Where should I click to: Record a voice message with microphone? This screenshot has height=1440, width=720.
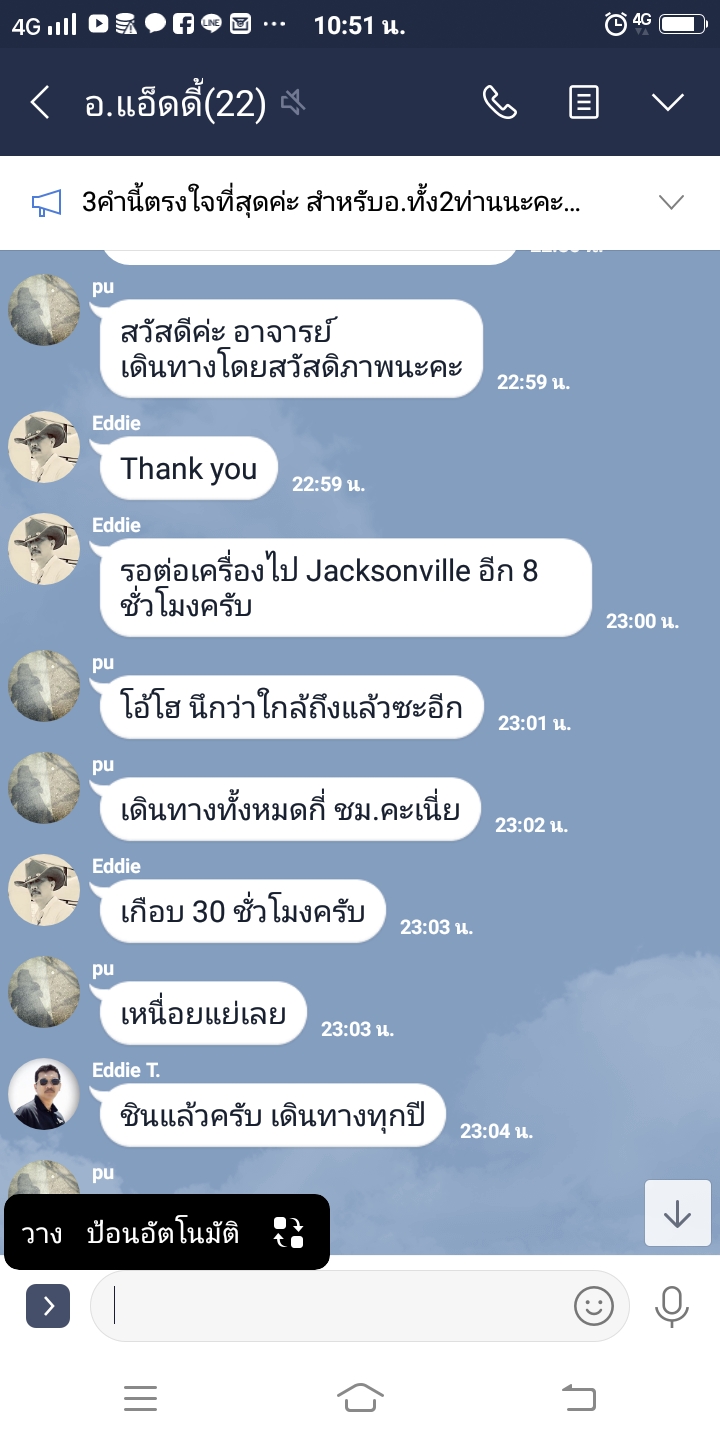pyautogui.click(x=671, y=1306)
